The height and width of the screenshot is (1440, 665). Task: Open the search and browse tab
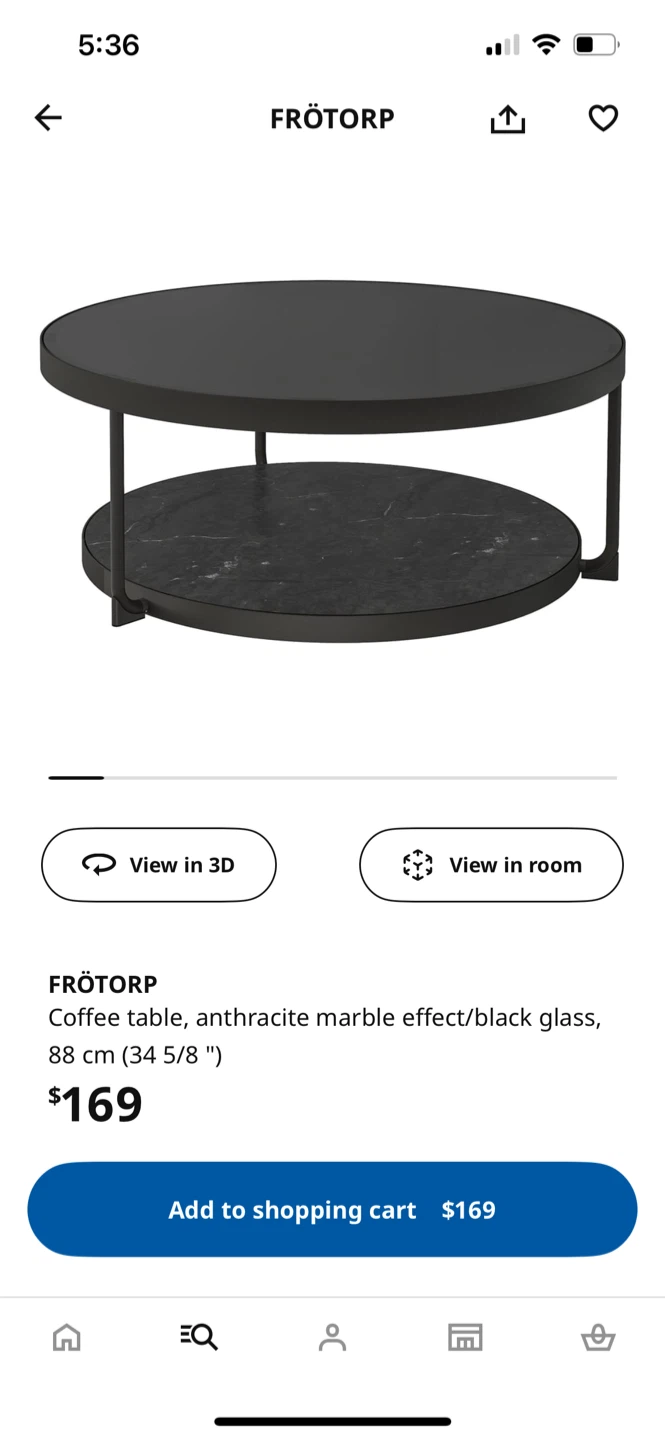pyautogui.click(x=199, y=1337)
